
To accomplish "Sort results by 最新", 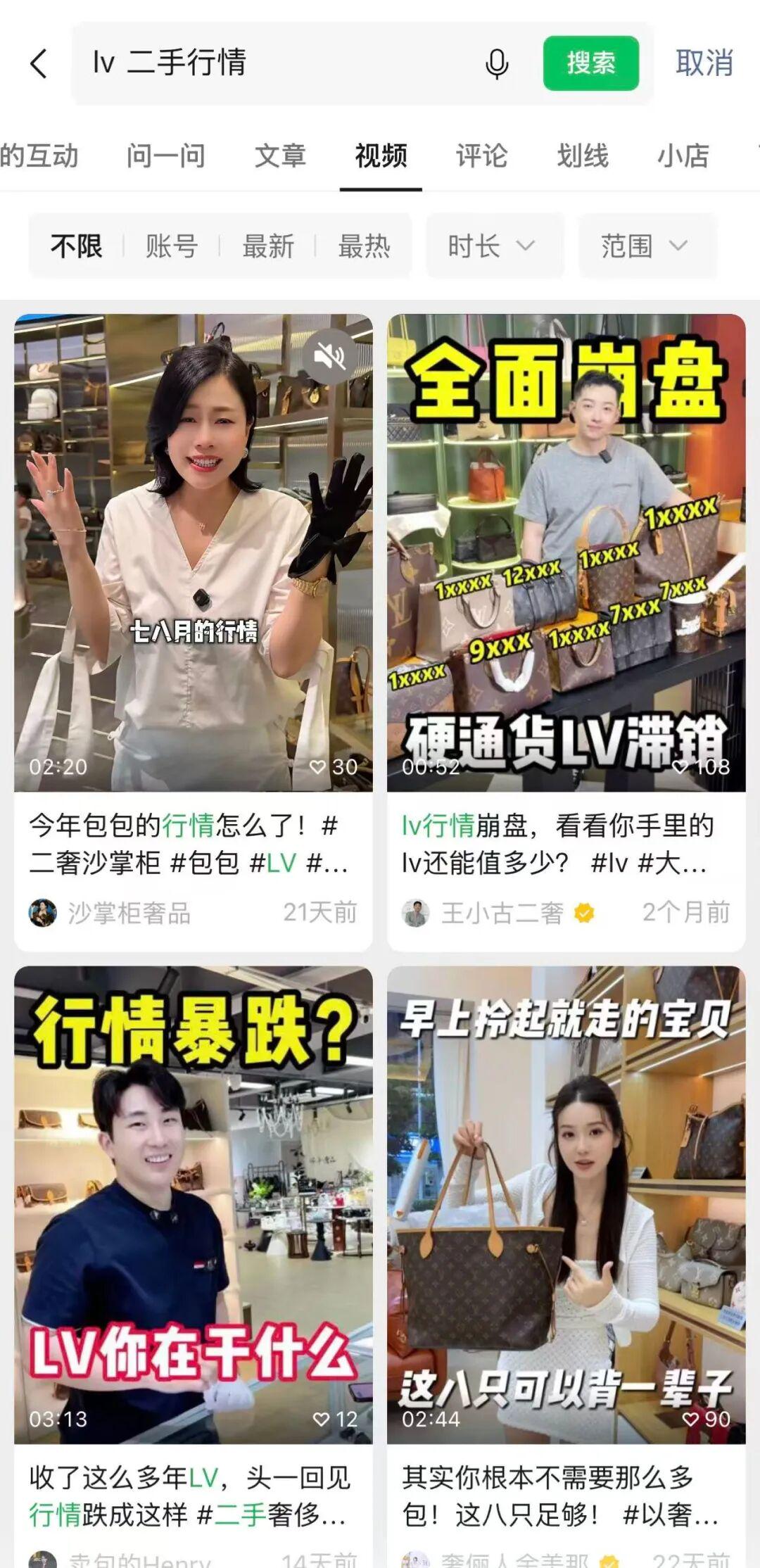I will 268,246.
